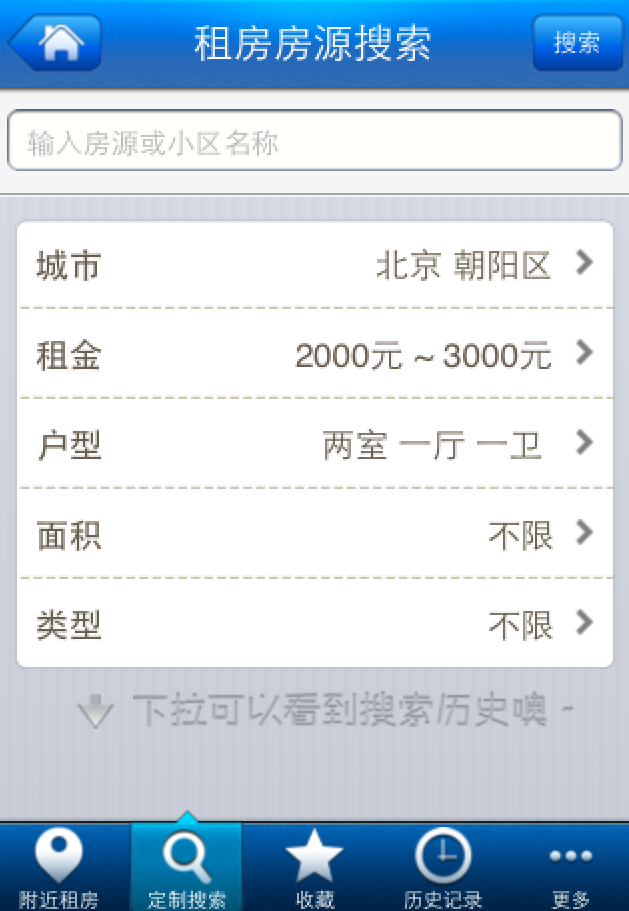The image size is (629, 911).
Task: Open the 收藏 favorites tab
Action: coord(314,868)
